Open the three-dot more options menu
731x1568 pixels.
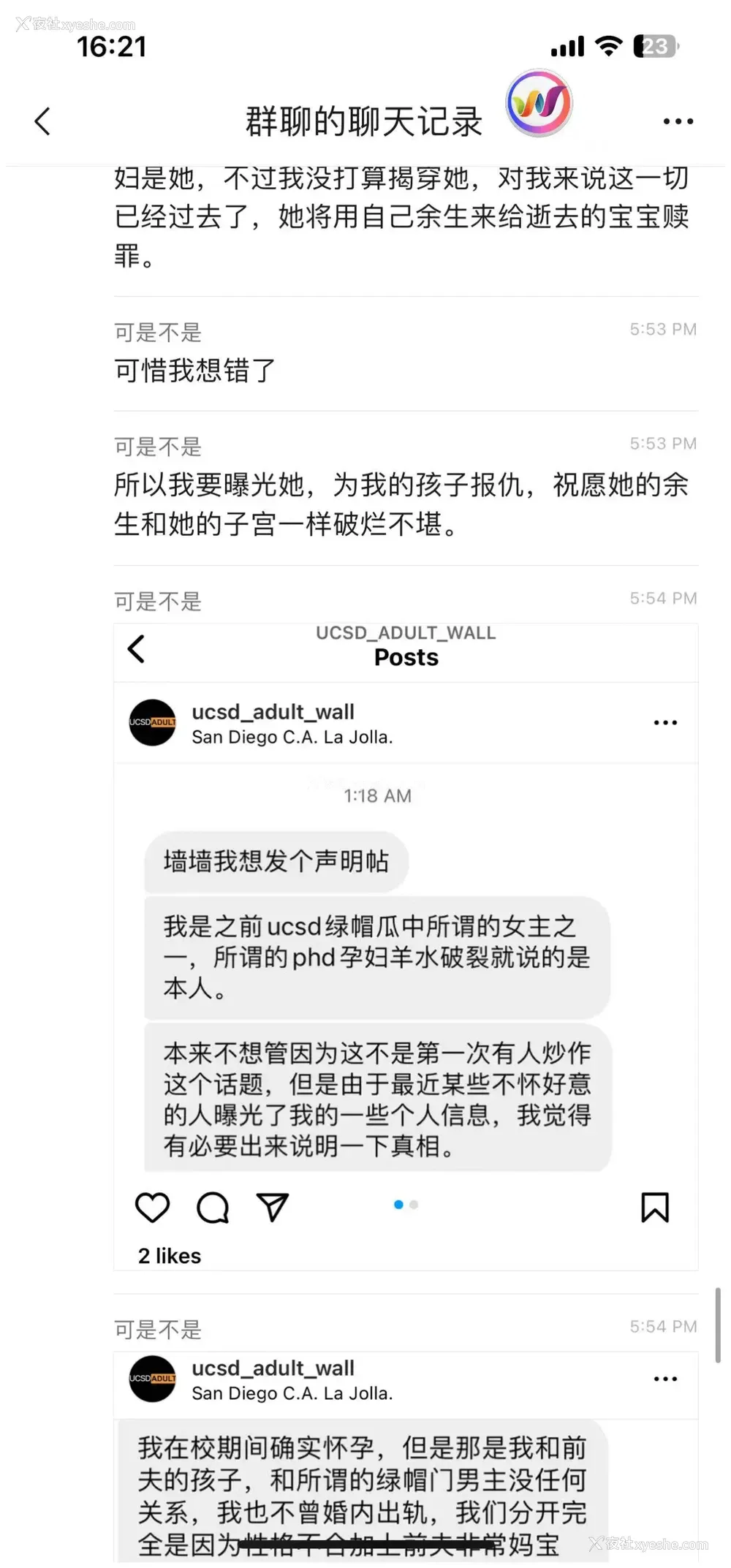click(x=678, y=121)
